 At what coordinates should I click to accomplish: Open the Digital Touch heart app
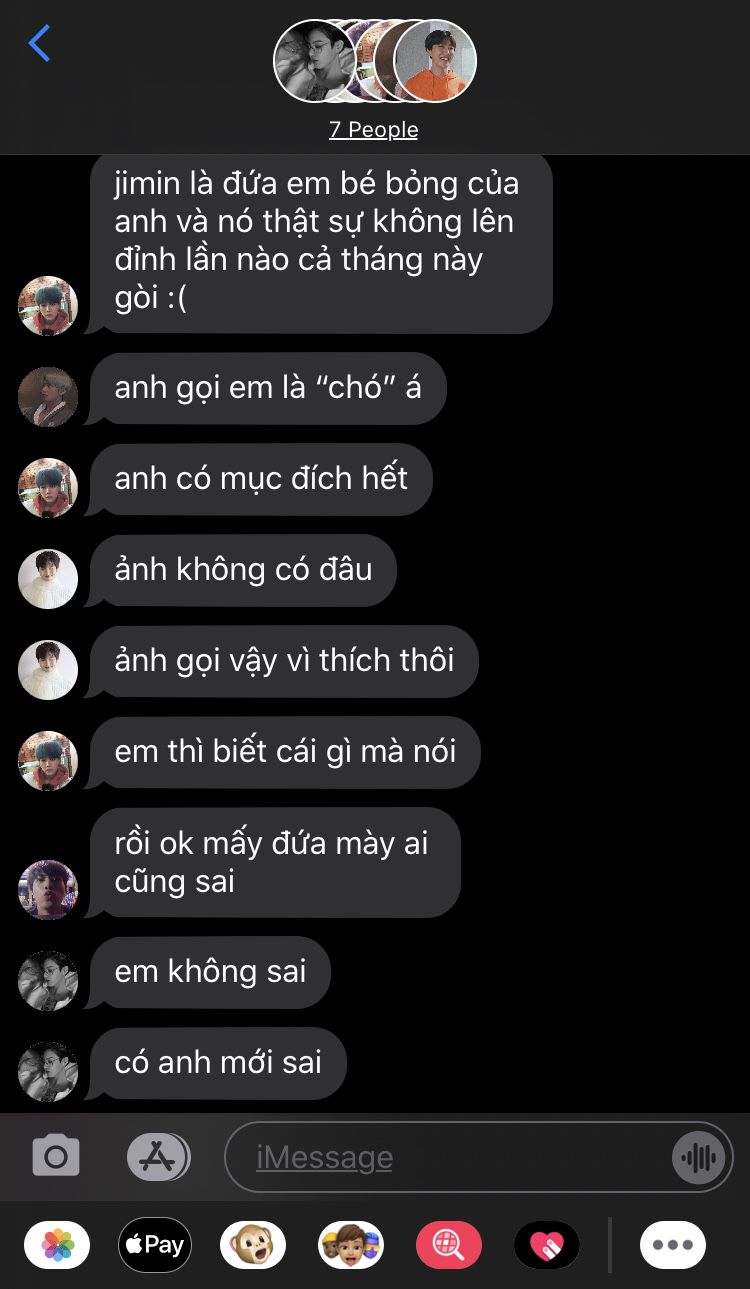547,1245
